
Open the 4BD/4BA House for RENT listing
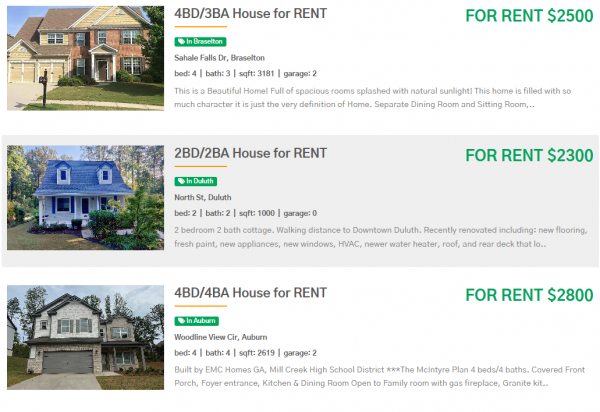(x=250, y=293)
